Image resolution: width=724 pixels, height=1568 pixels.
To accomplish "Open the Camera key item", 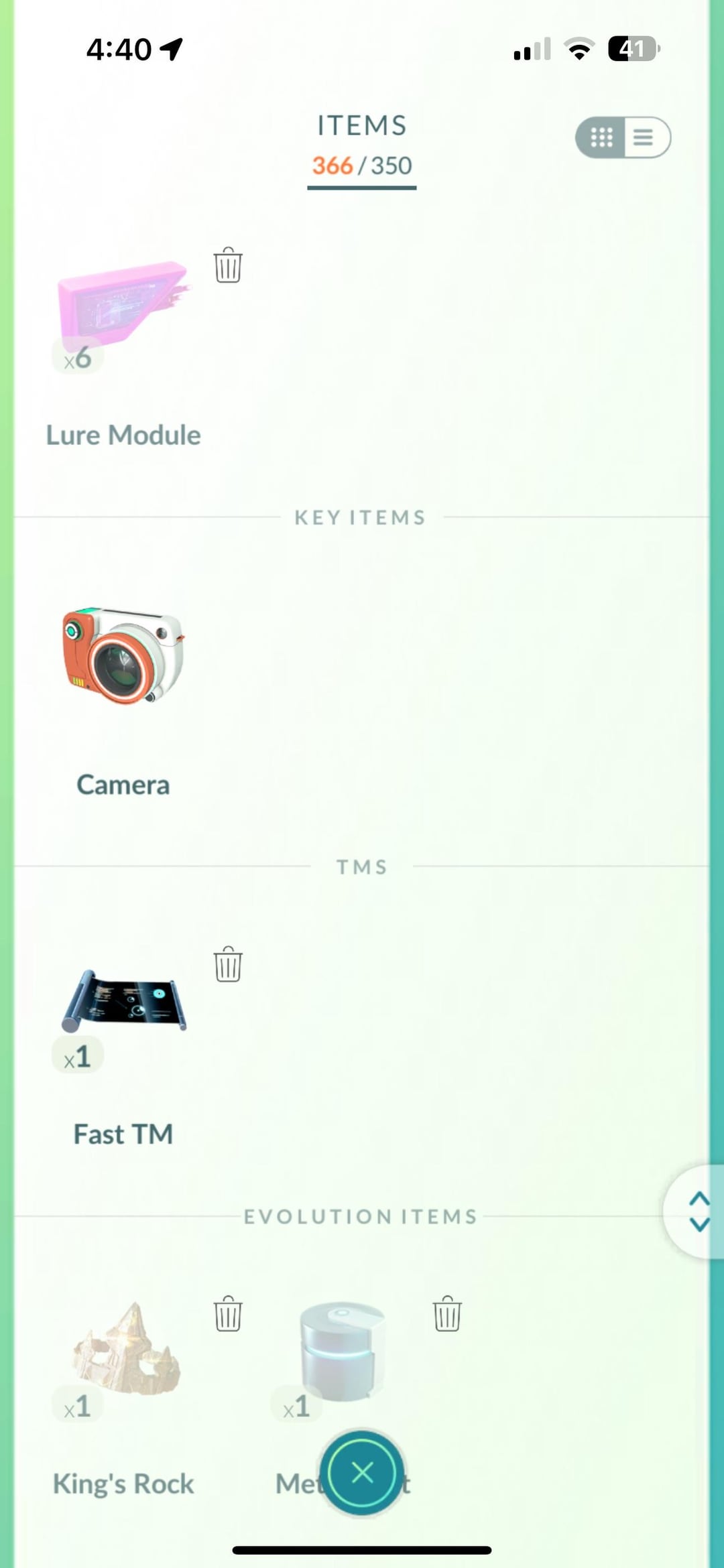I will [x=123, y=657].
